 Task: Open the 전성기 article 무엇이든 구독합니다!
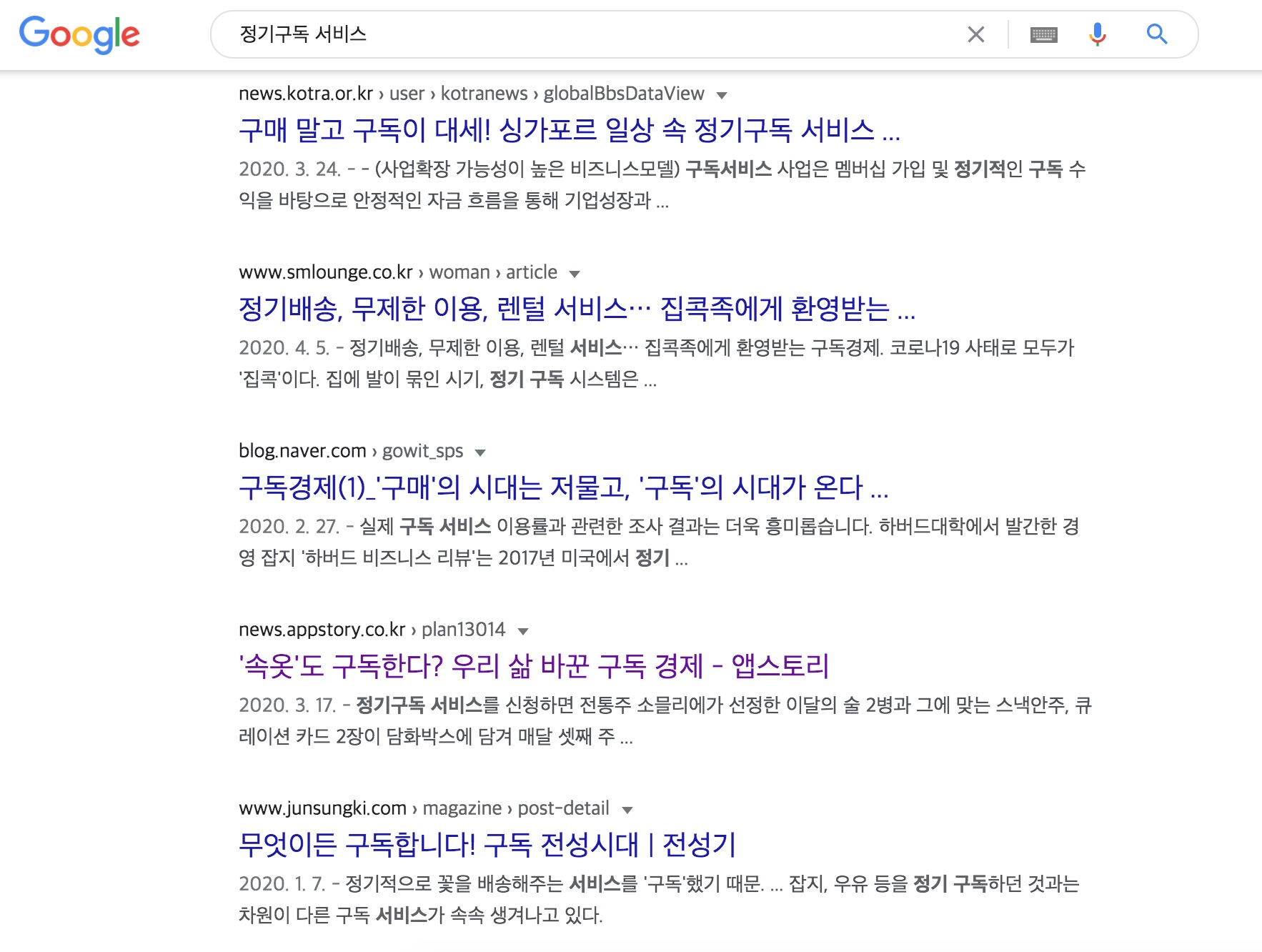(x=487, y=845)
